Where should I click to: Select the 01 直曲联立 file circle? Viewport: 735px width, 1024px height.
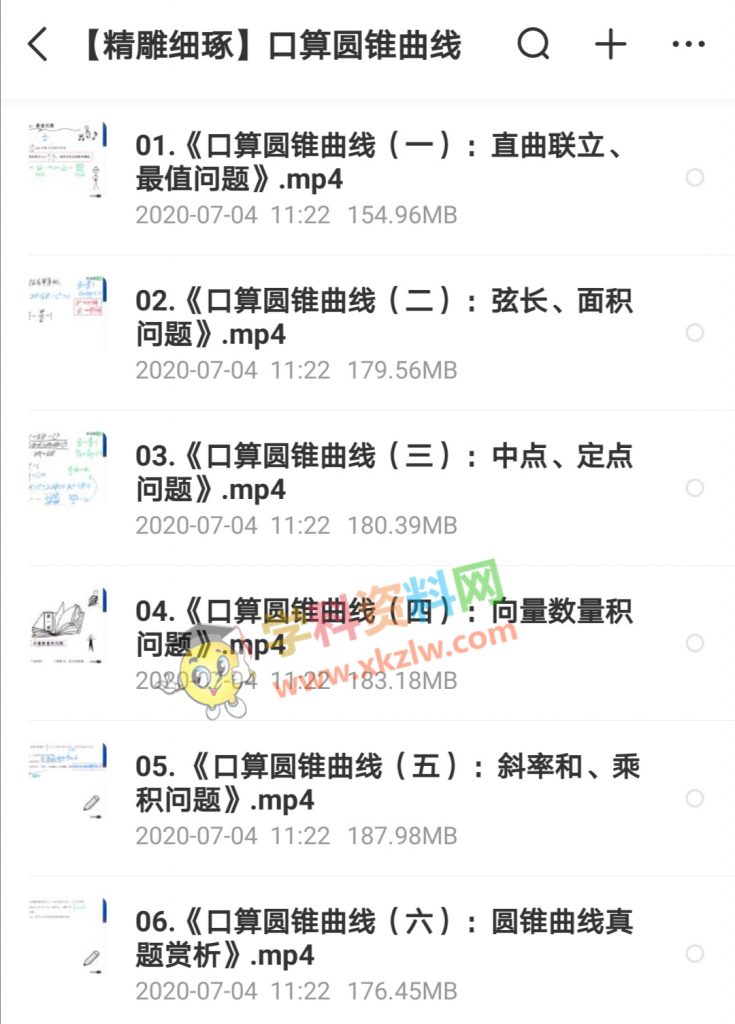[x=694, y=178]
